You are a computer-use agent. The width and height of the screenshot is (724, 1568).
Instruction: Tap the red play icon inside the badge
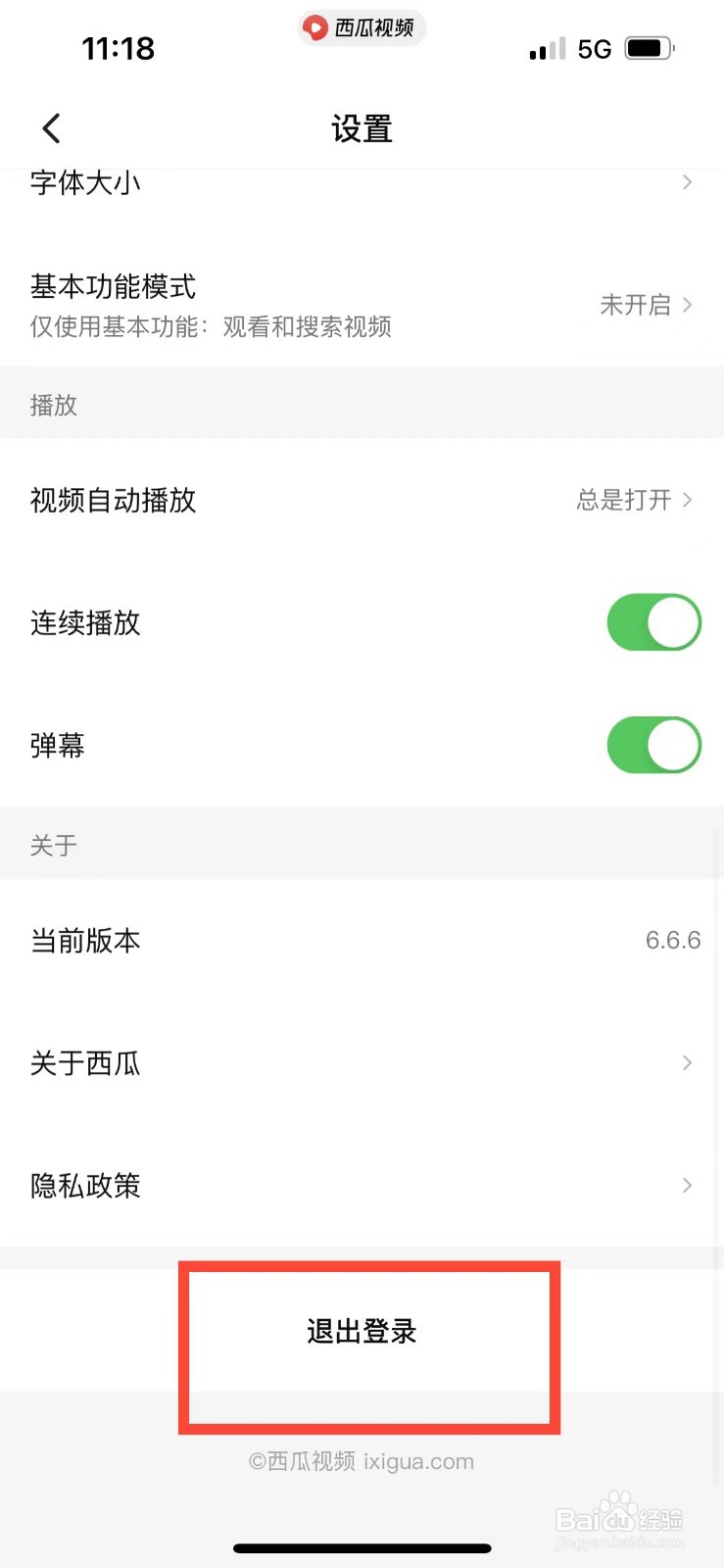[x=315, y=28]
